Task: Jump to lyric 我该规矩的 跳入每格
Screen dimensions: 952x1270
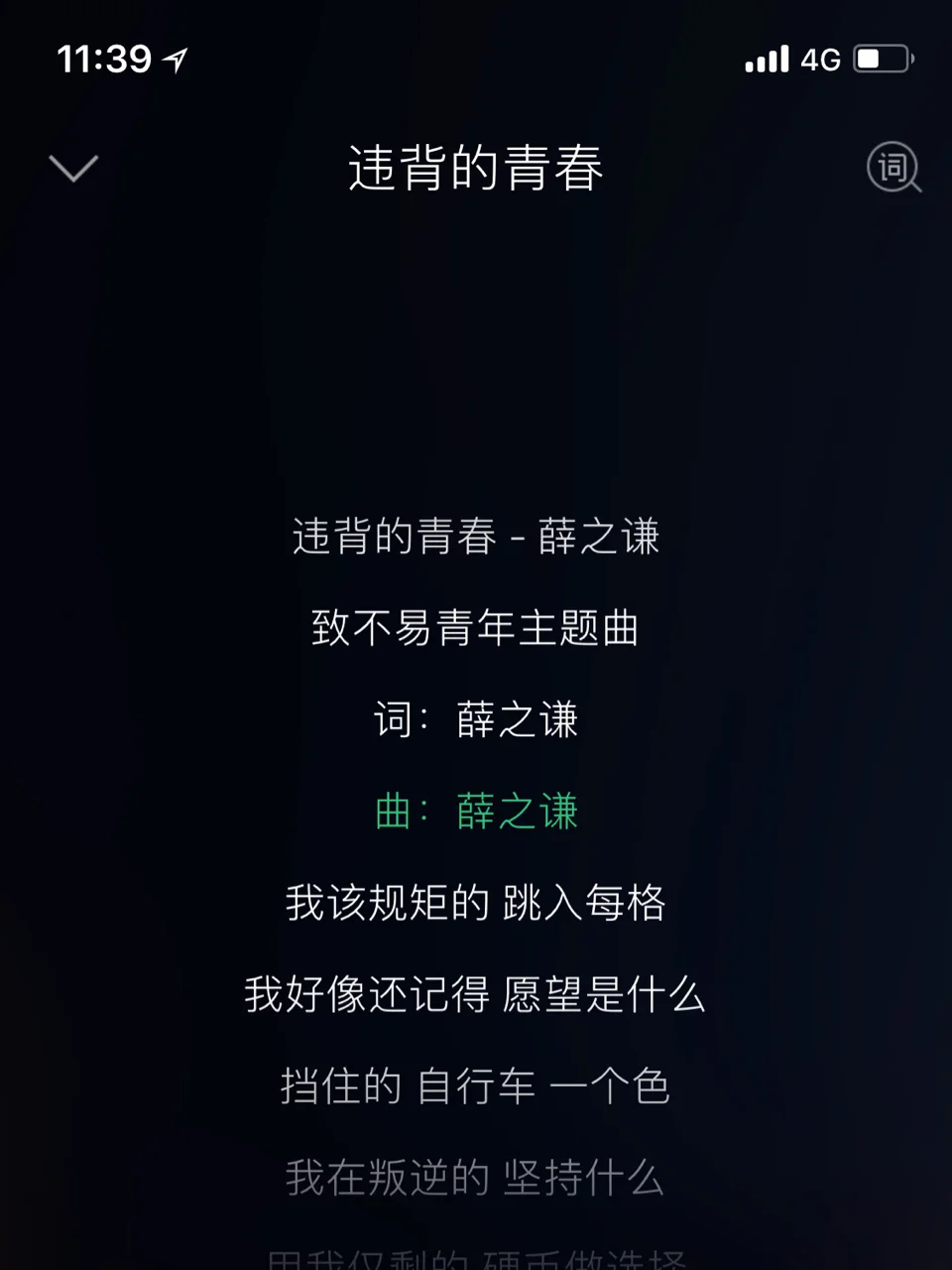Action: pyautogui.click(x=476, y=904)
